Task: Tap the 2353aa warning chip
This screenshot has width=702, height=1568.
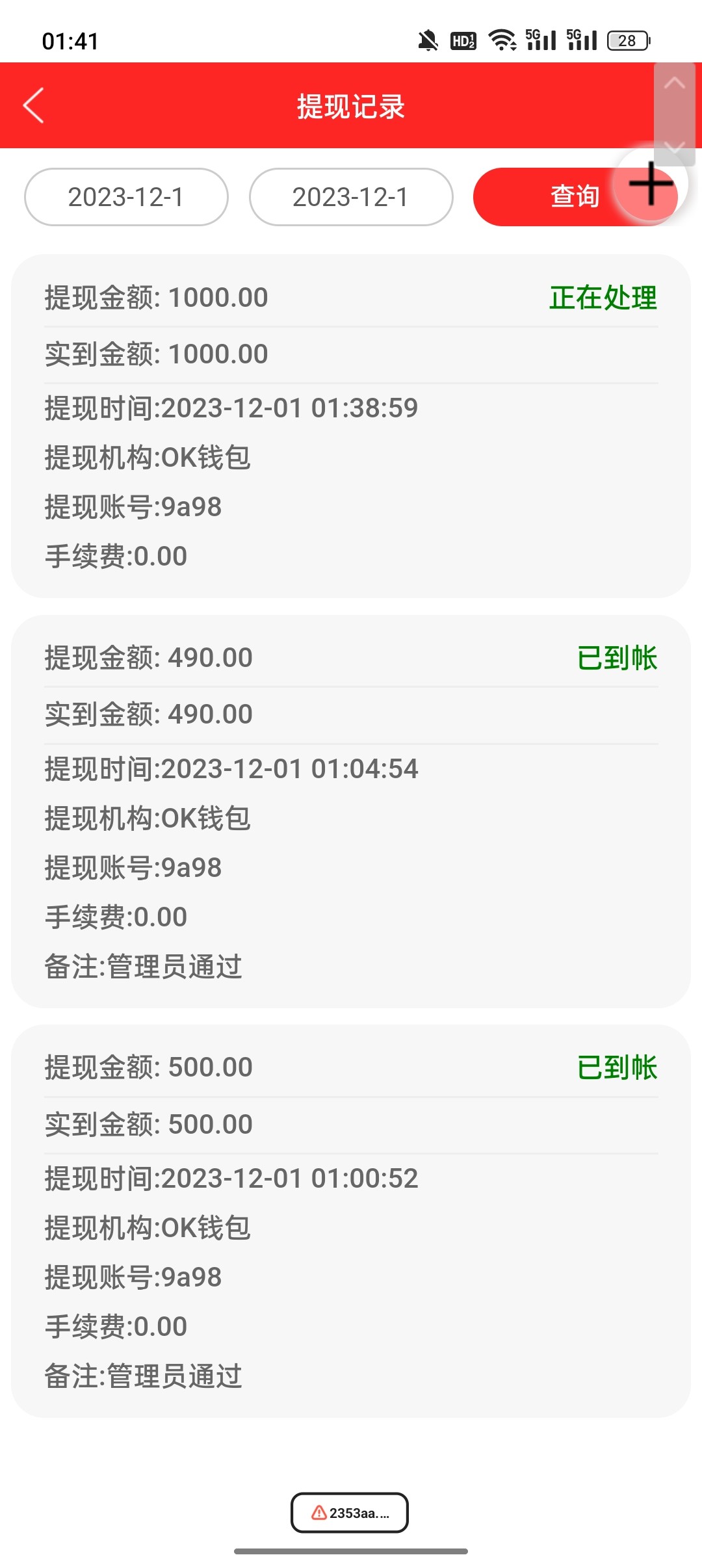Action: point(350,1513)
